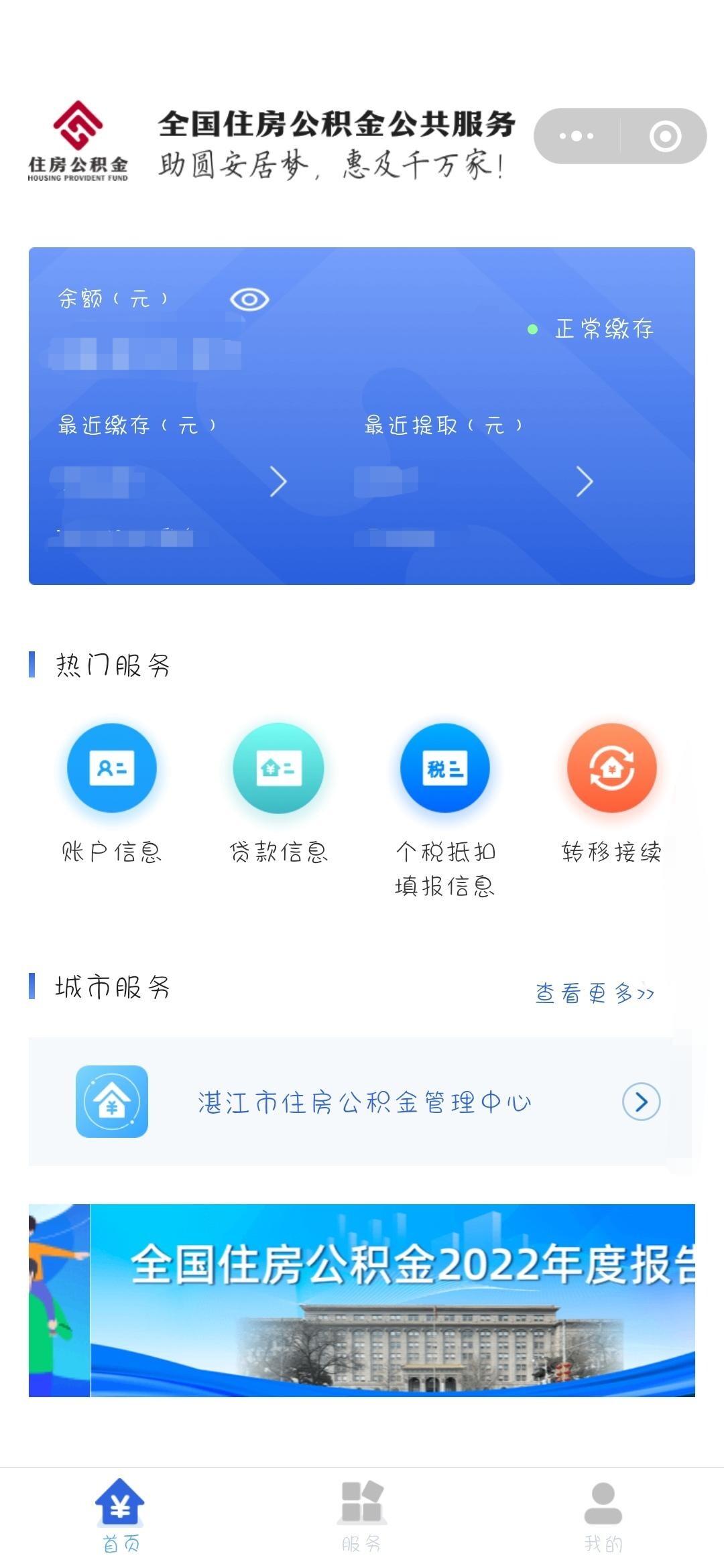
Task: Open 账户信息 account info service
Action: tap(112, 768)
